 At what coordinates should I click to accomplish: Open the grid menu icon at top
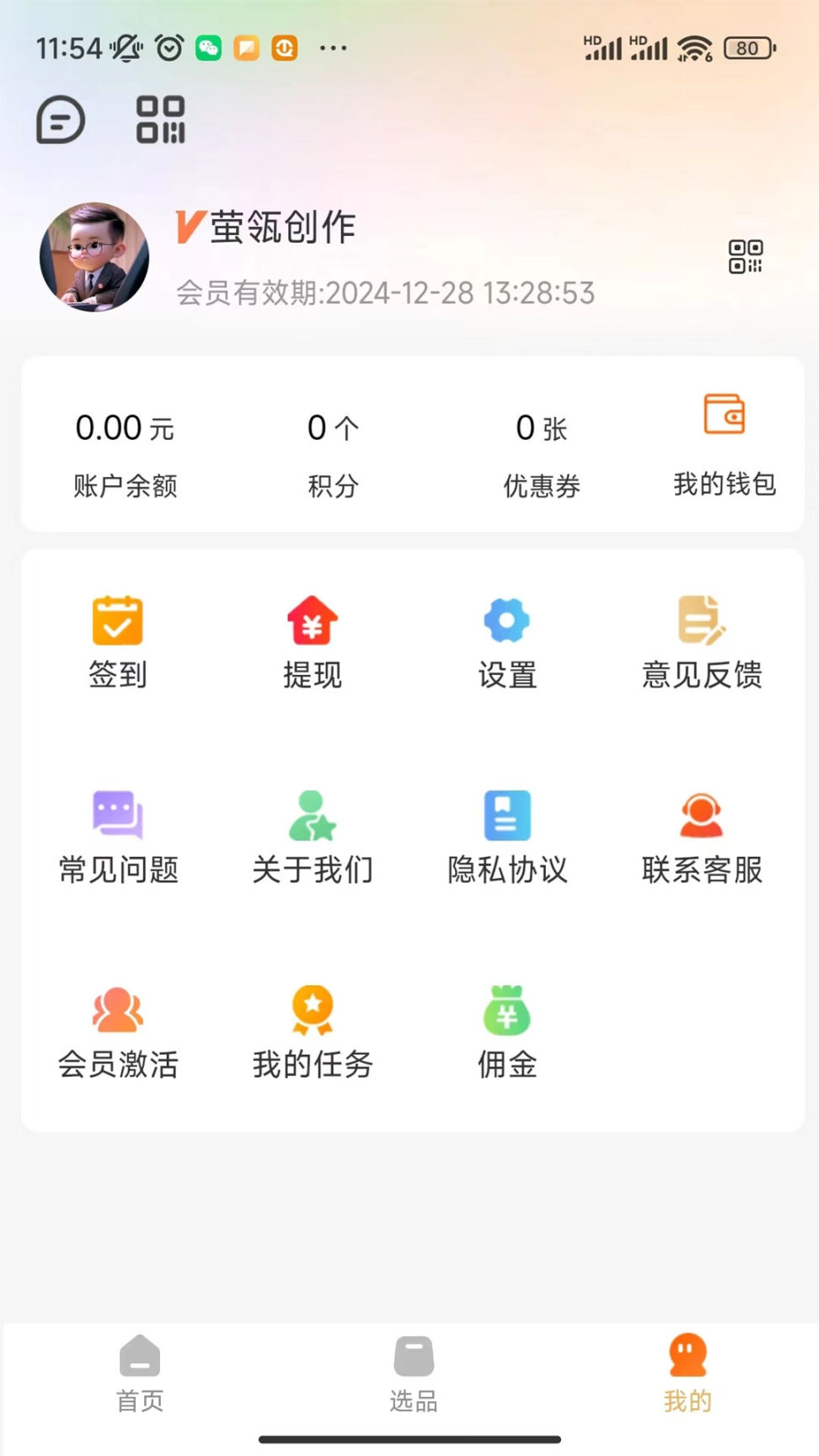(160, 120)
